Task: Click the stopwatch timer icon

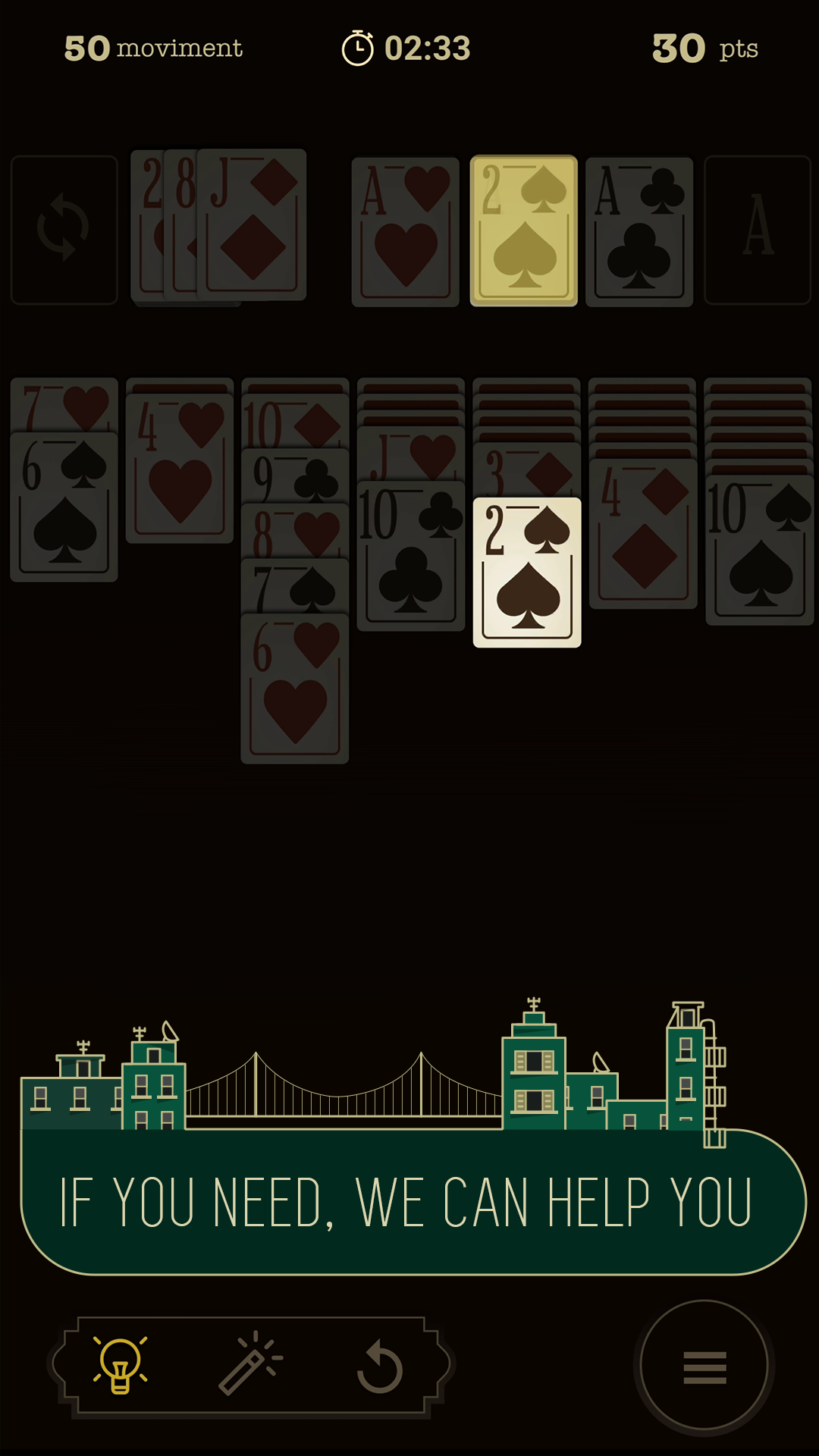Action: click(359, 47)
